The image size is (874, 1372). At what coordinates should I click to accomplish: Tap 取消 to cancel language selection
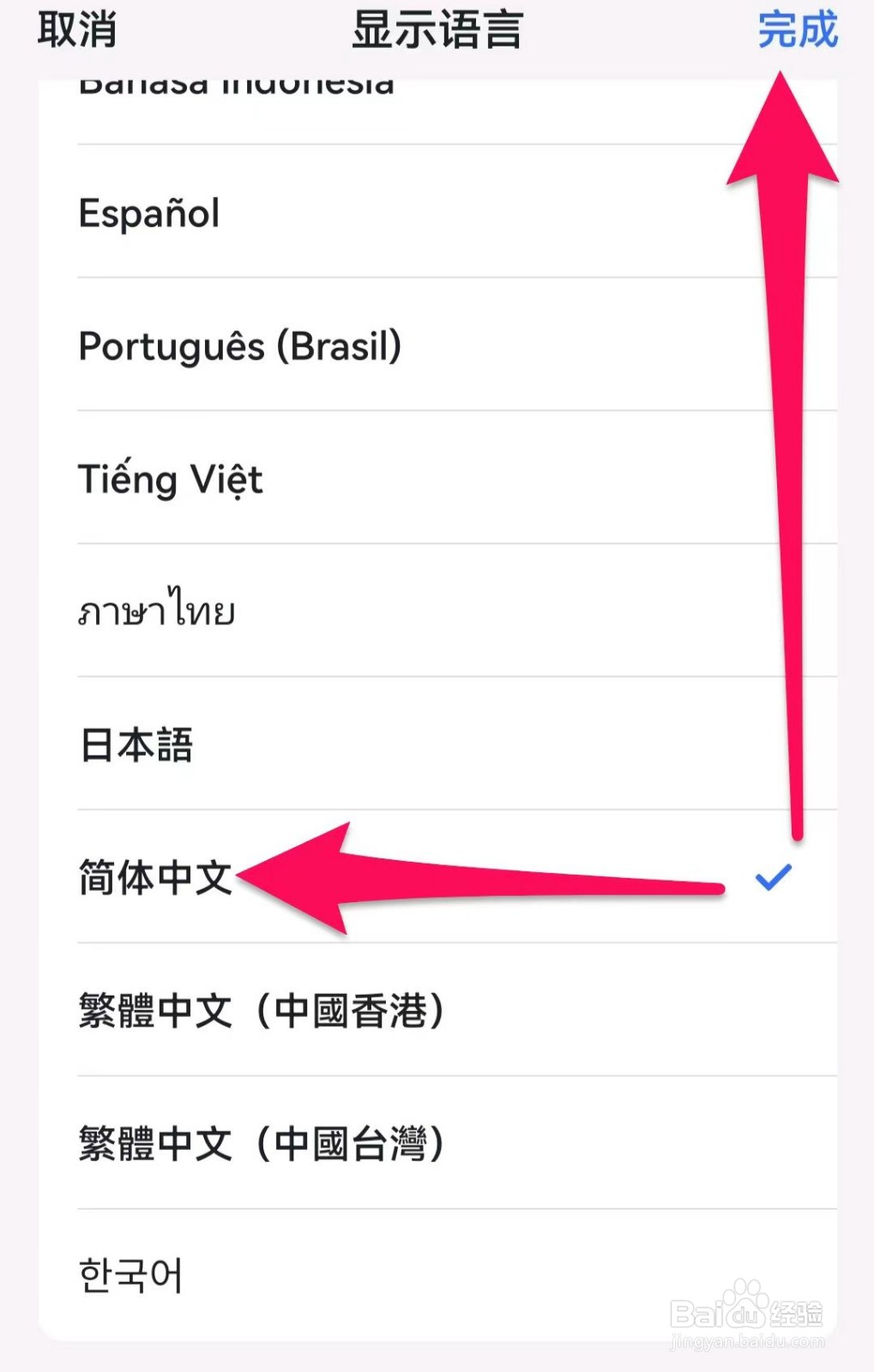pos(75,30)
